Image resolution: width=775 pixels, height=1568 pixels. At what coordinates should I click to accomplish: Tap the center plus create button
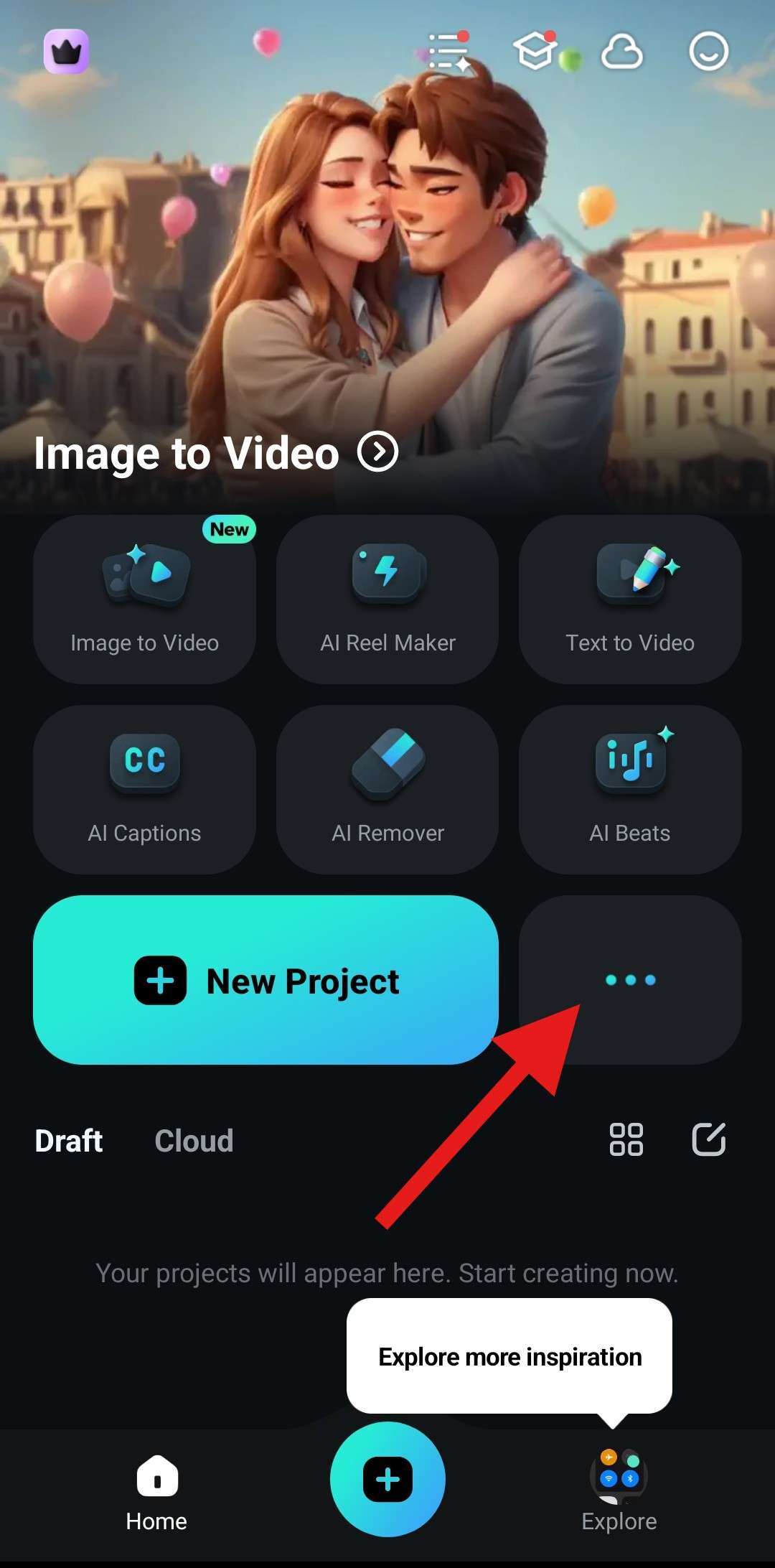387,1479
